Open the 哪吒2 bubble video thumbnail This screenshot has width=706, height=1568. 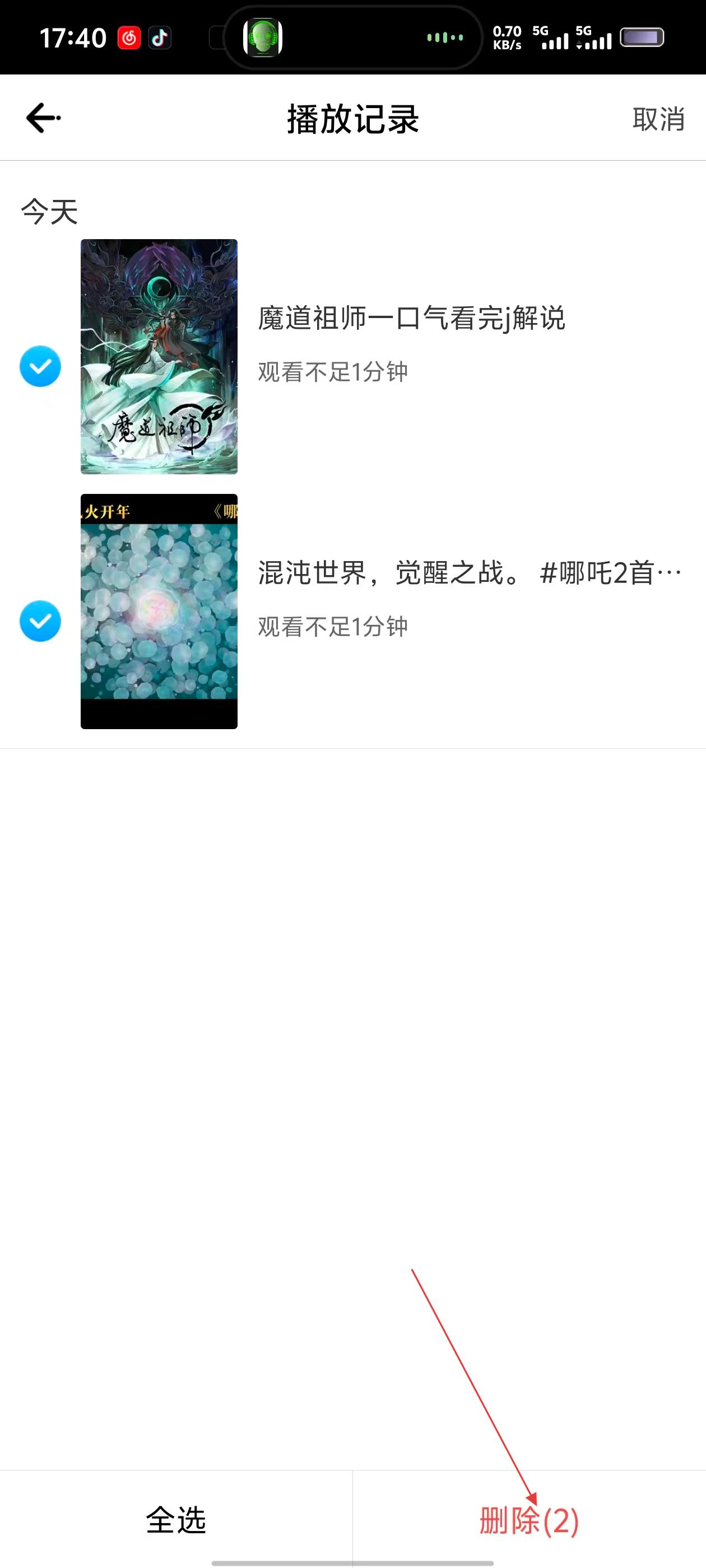159,611
